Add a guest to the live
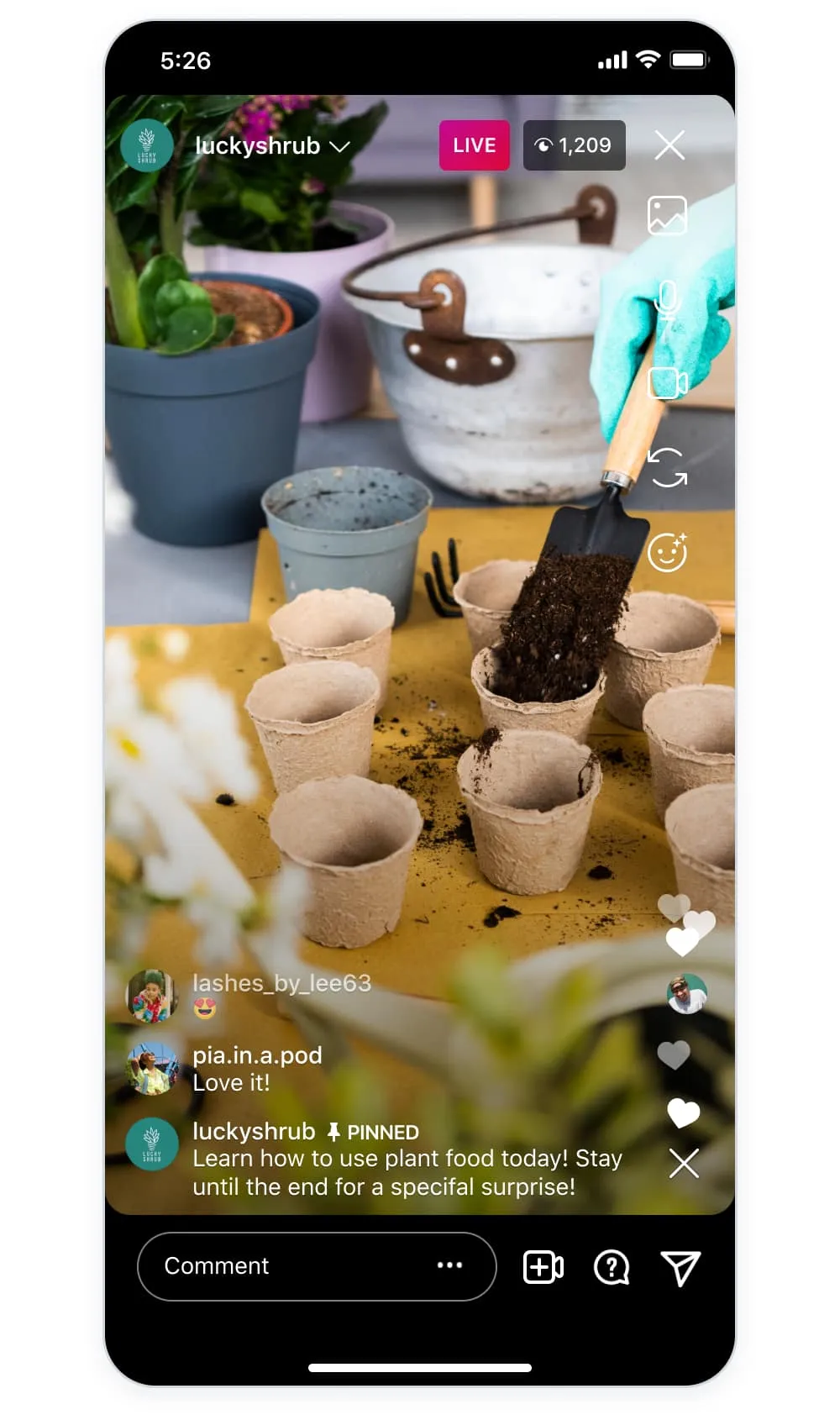The width and height of the screenshot is (840, 1420). 543,1267
